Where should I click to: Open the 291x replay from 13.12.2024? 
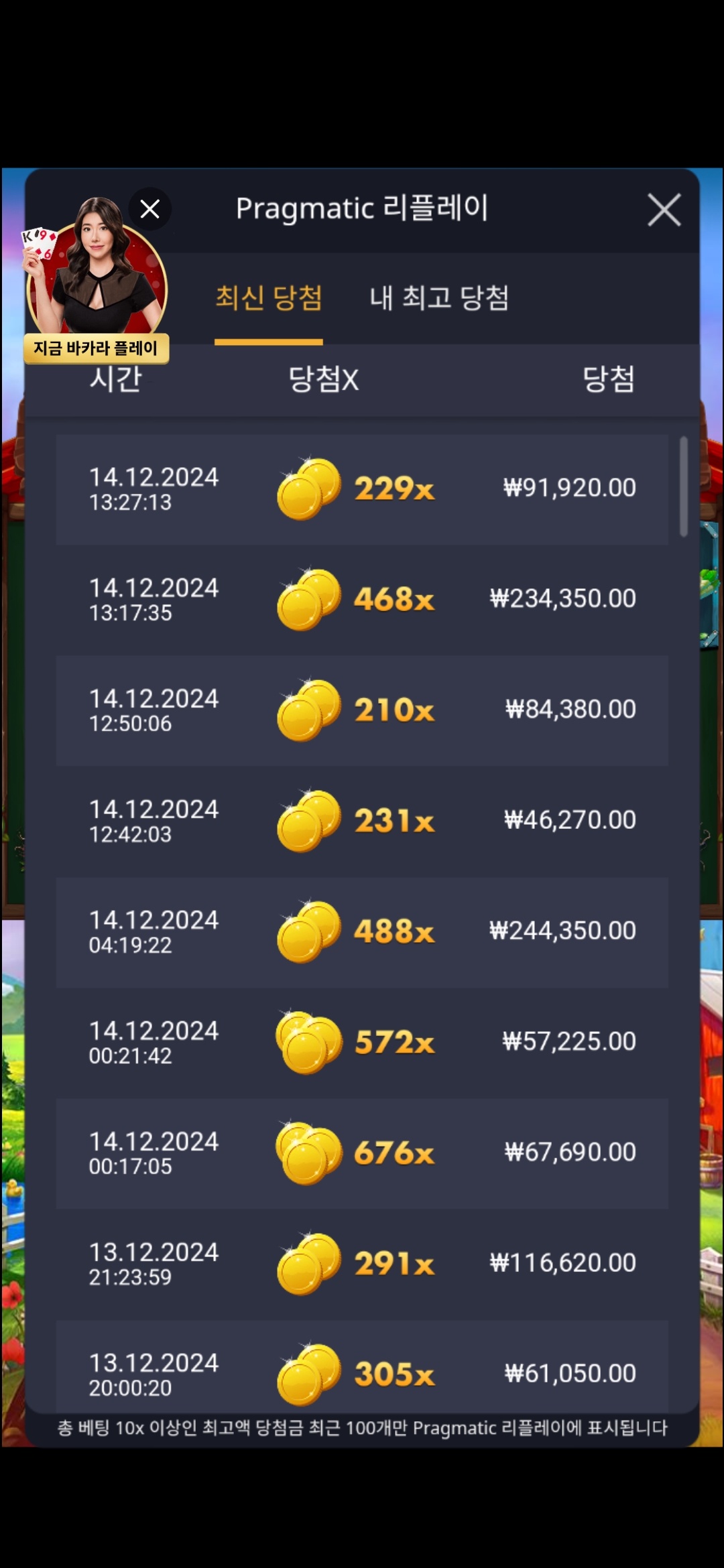tap(362, 1264)
